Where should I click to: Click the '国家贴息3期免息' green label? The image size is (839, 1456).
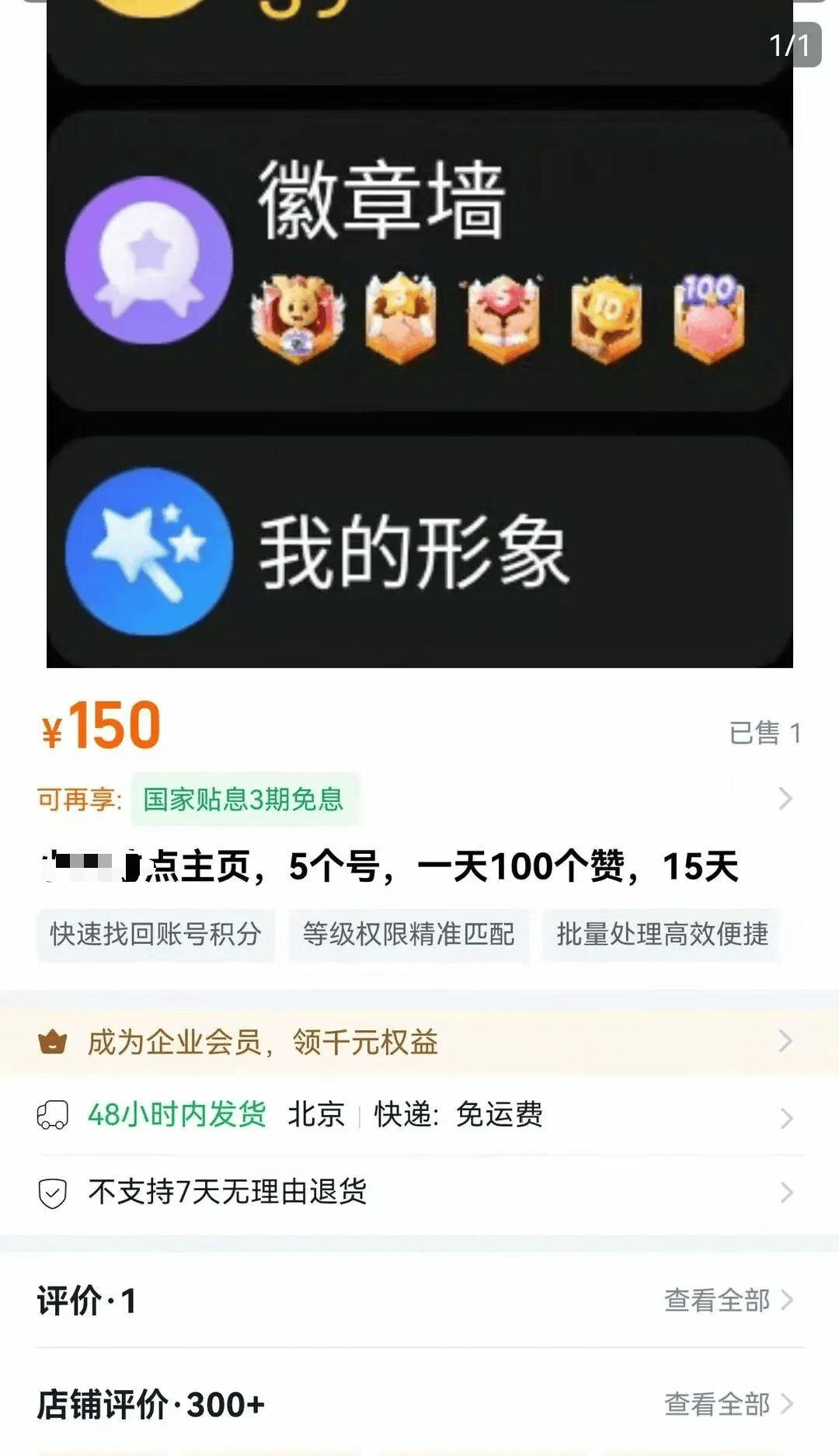click(245, 799)
